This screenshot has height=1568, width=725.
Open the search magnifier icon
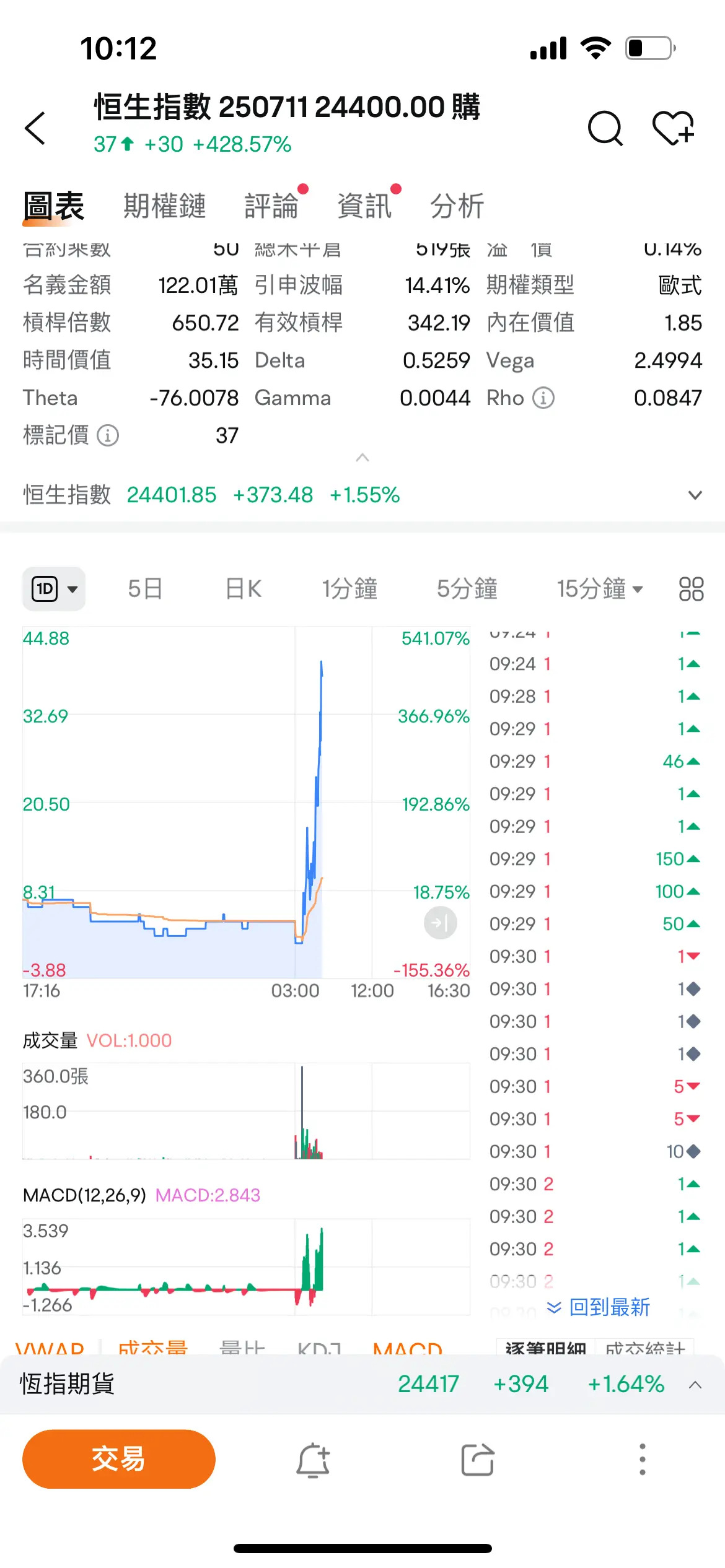[x=605, y=128]
